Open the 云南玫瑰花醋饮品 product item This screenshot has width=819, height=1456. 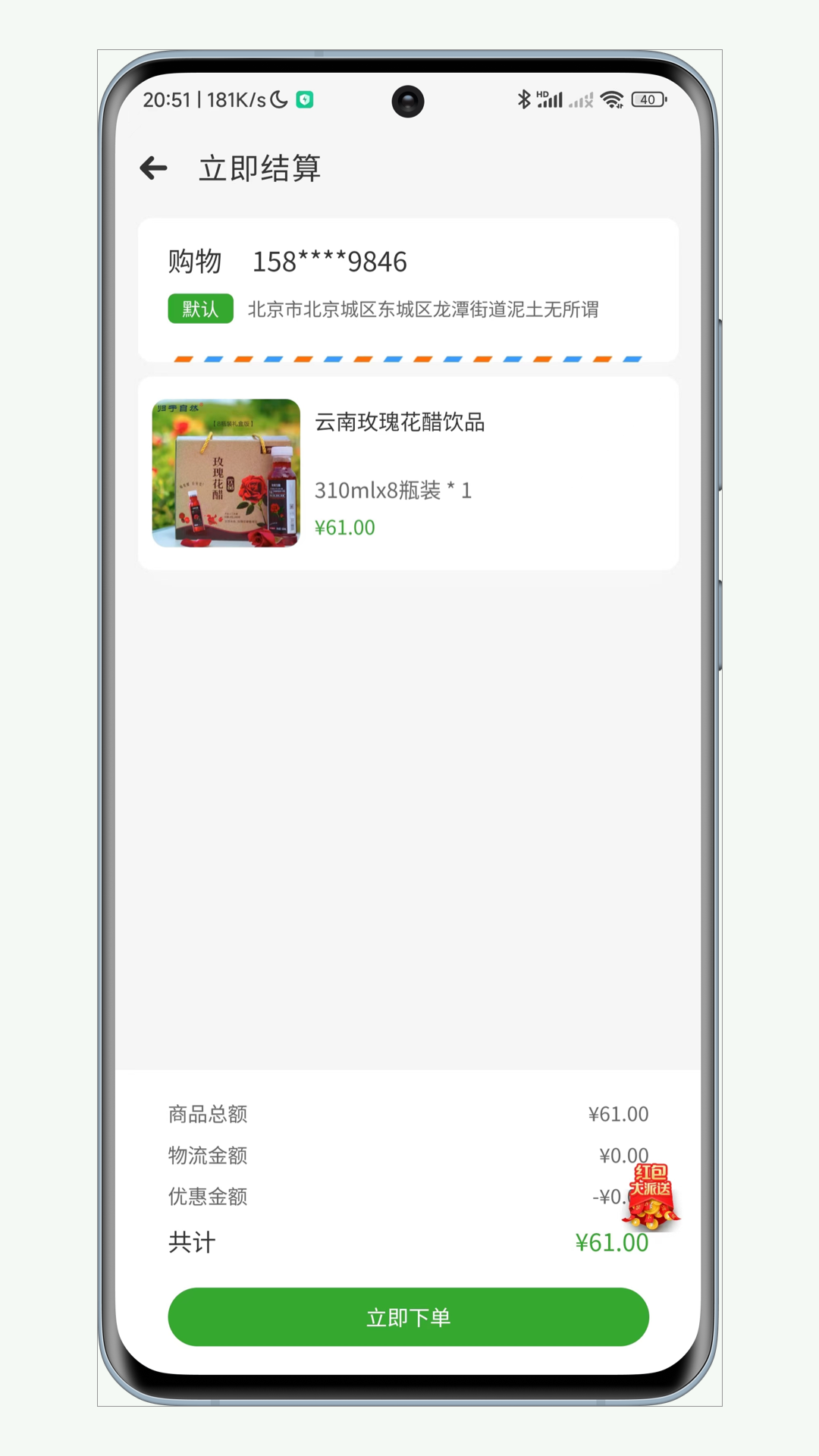tap(408, 473)
